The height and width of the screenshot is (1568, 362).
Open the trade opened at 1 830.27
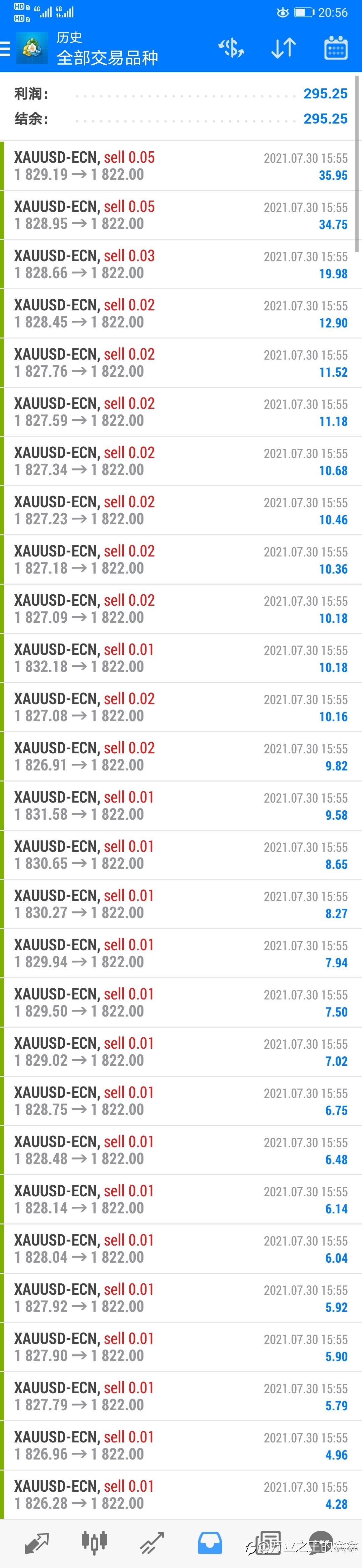pos(181,904)
